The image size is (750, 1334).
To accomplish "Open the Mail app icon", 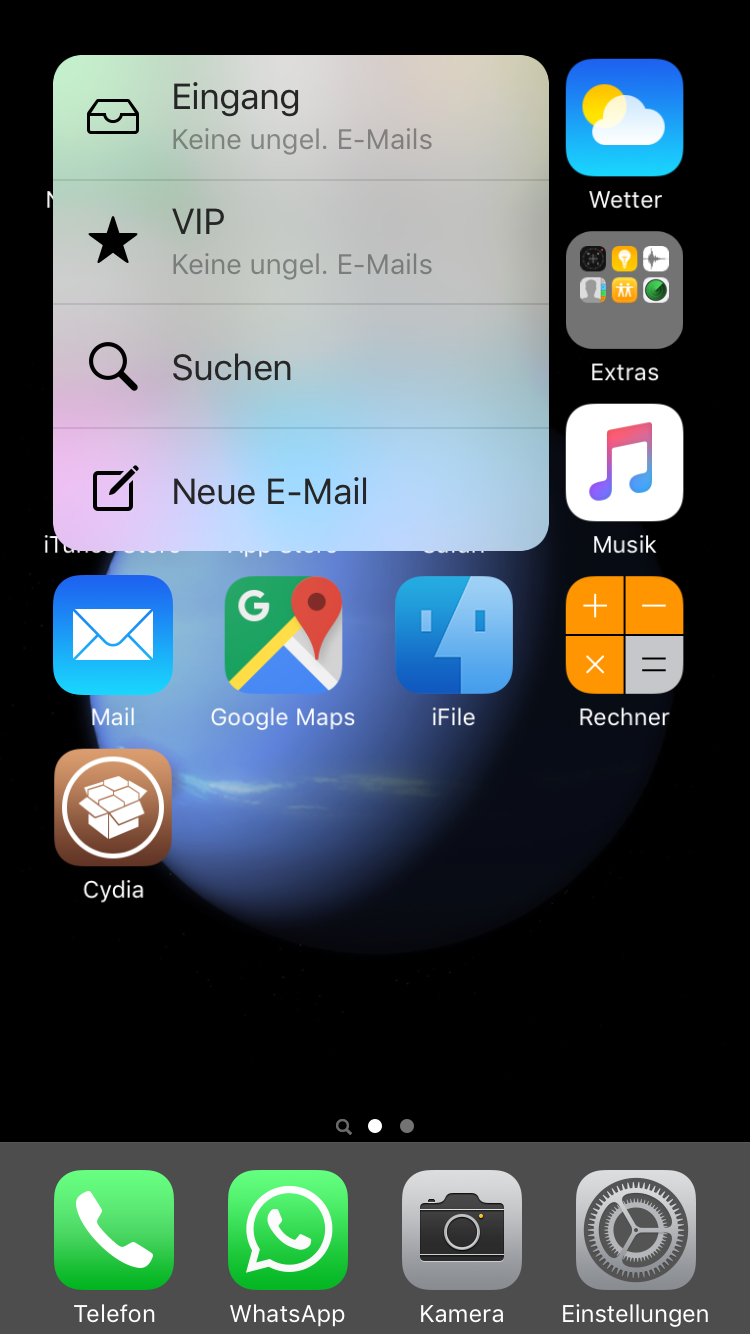I will (x=113, y=635).
